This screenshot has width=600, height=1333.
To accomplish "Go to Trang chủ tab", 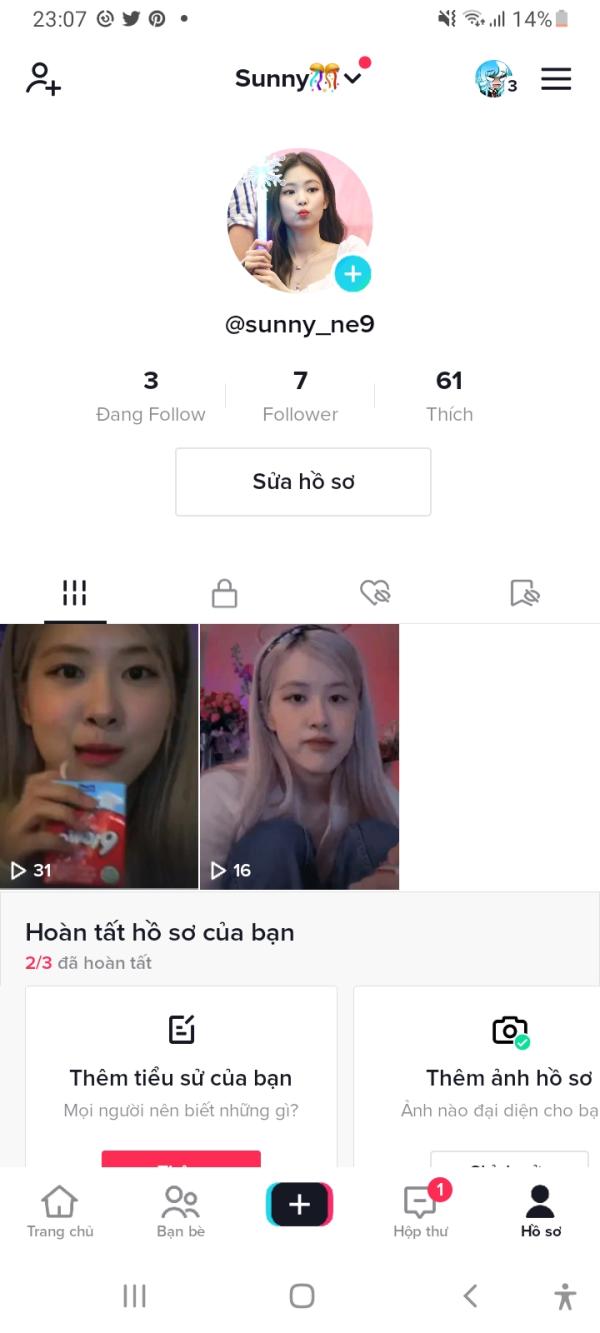I will (60, 1211).
